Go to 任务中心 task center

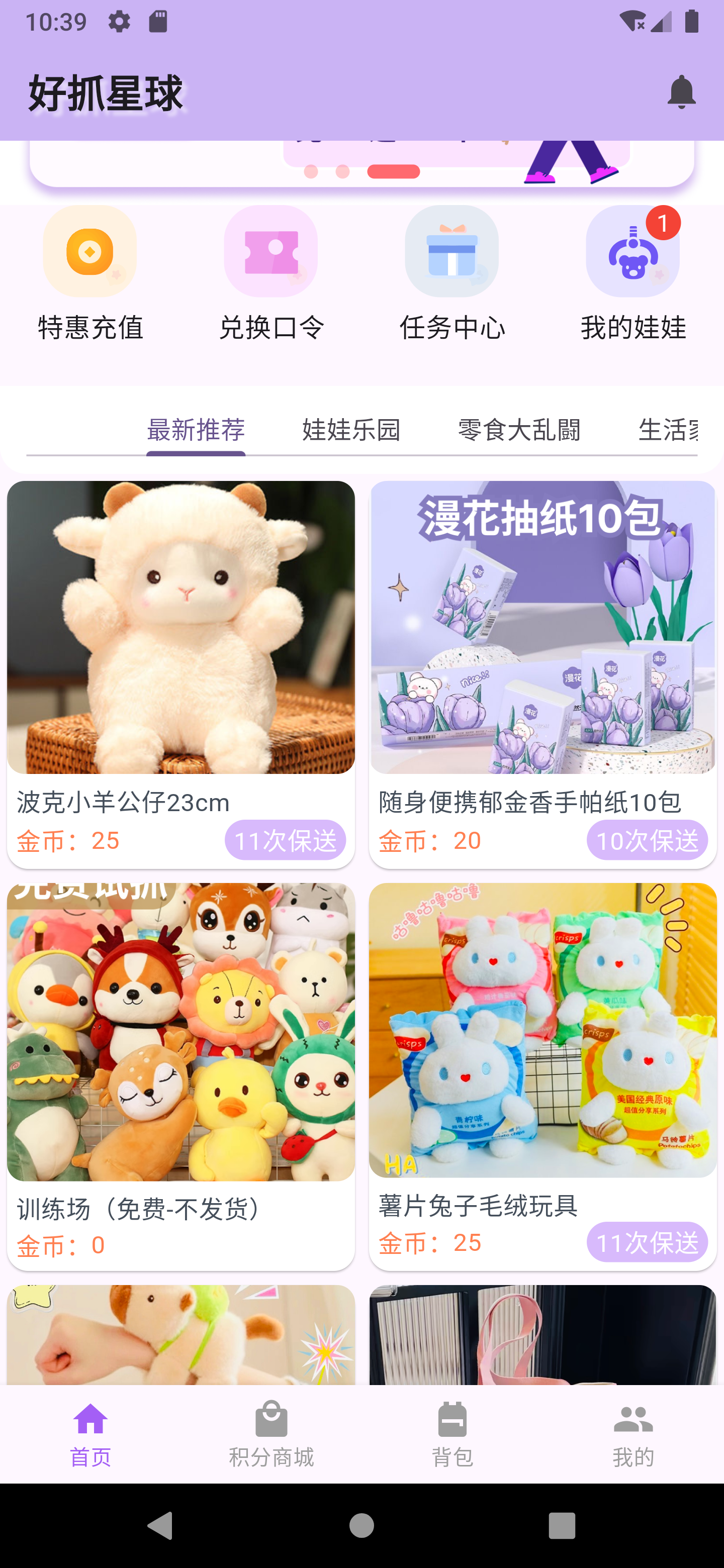tap(452, 273)
